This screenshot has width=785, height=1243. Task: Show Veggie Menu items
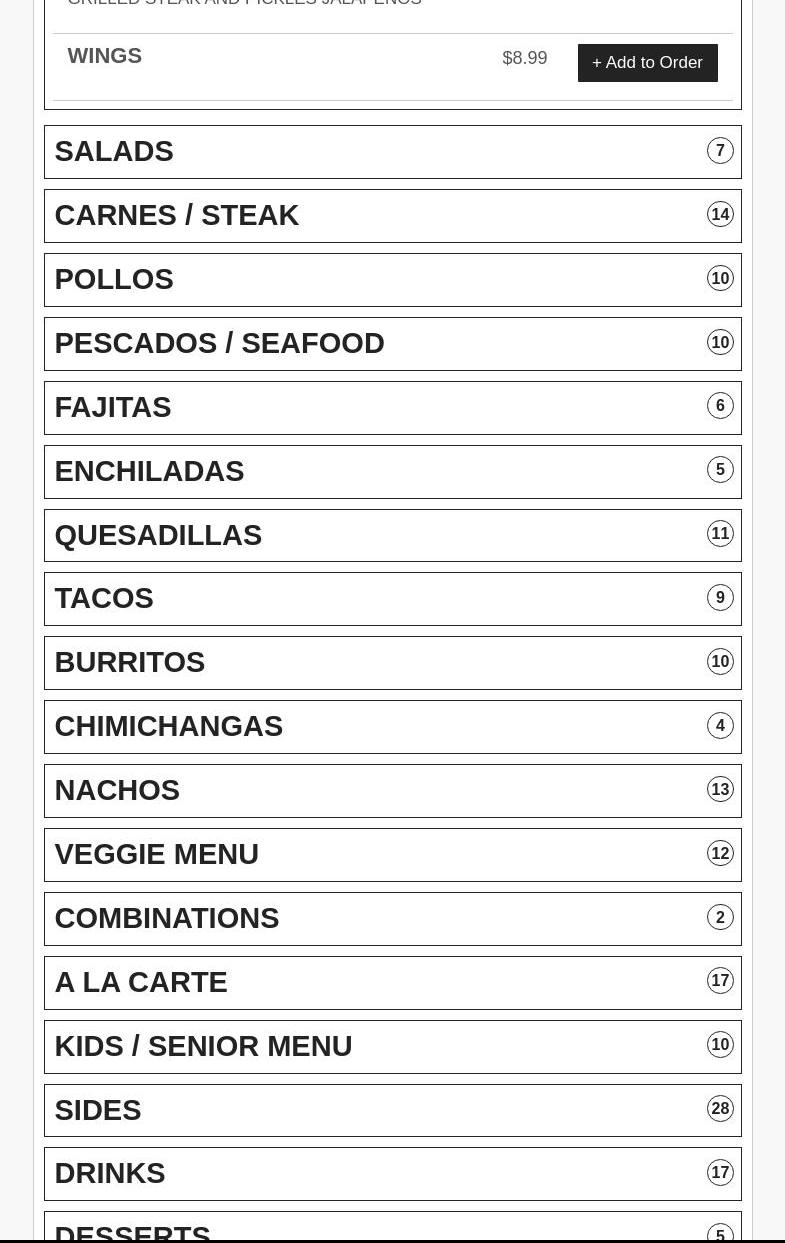pos(392,855)
